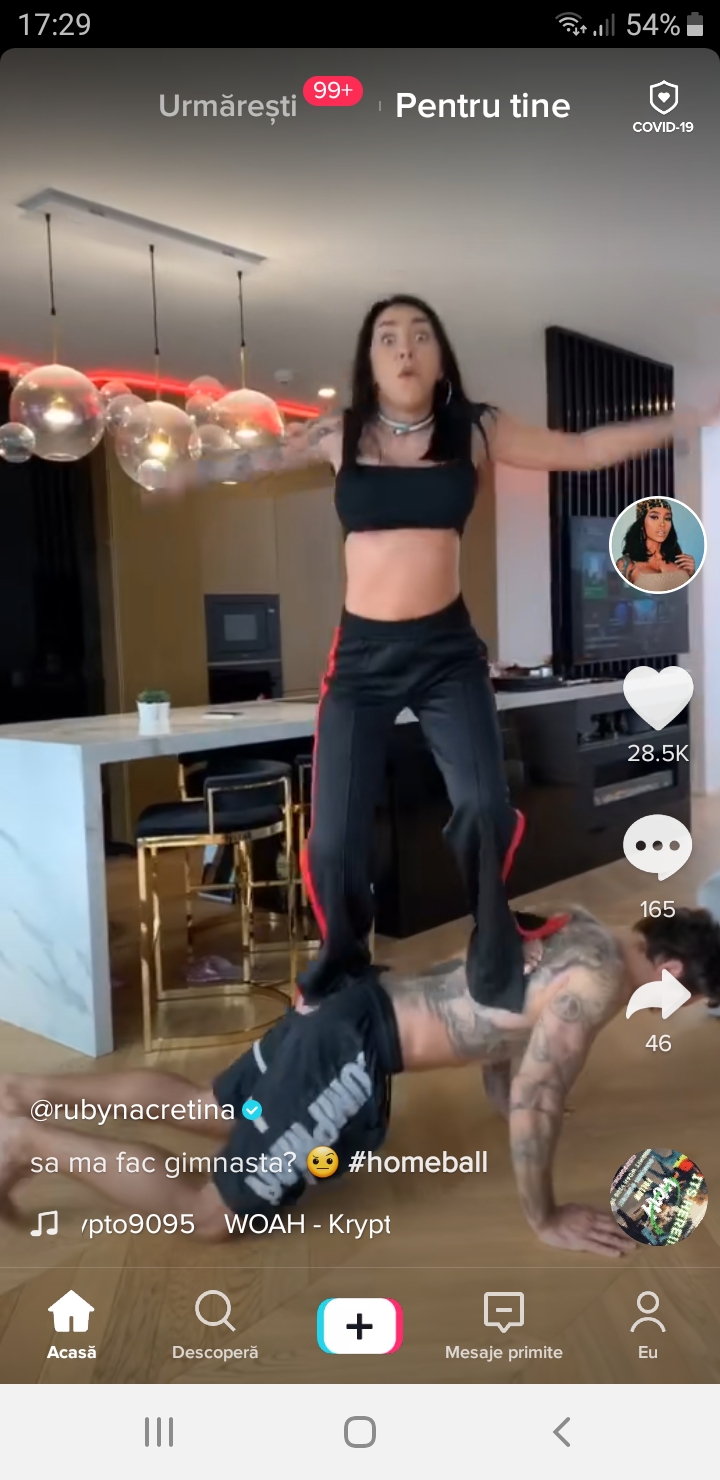
Task: Create a new video with plus button
Action: tap(359, 1326)
